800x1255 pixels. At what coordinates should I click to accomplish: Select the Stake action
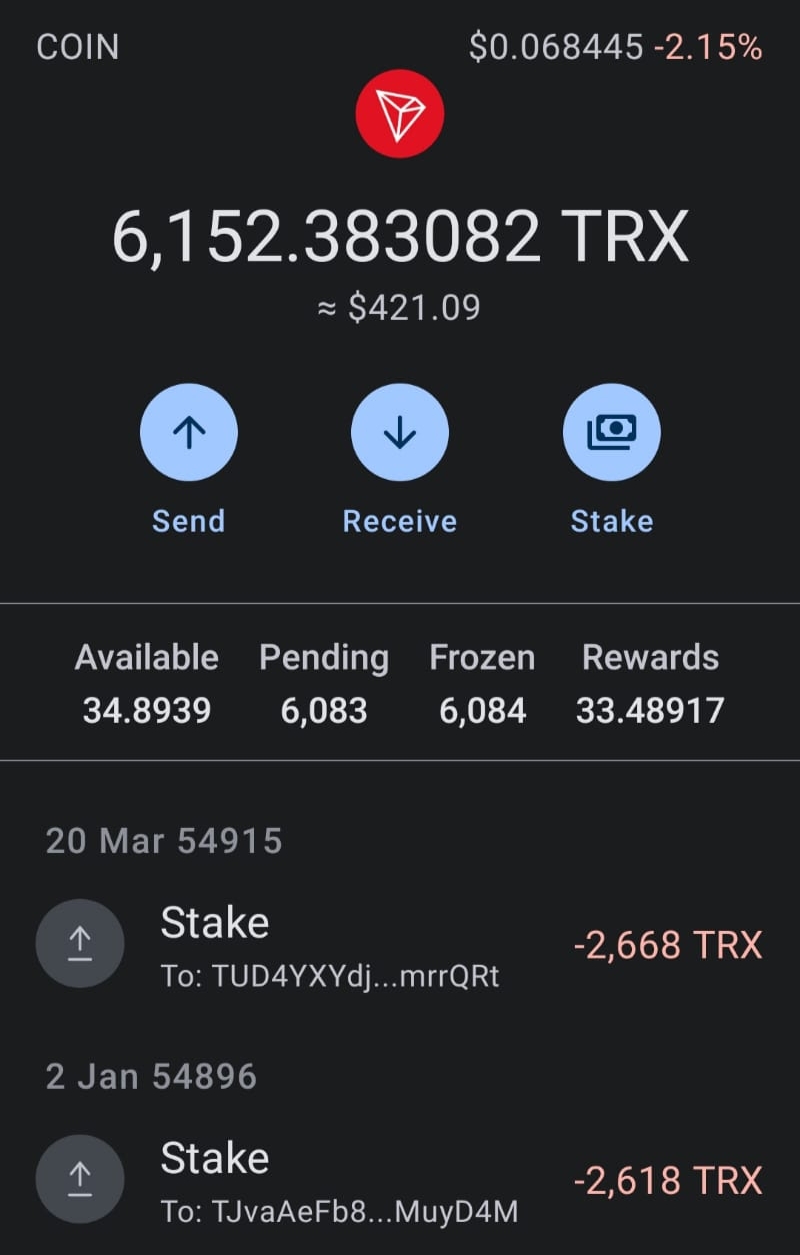coord(611,433)
